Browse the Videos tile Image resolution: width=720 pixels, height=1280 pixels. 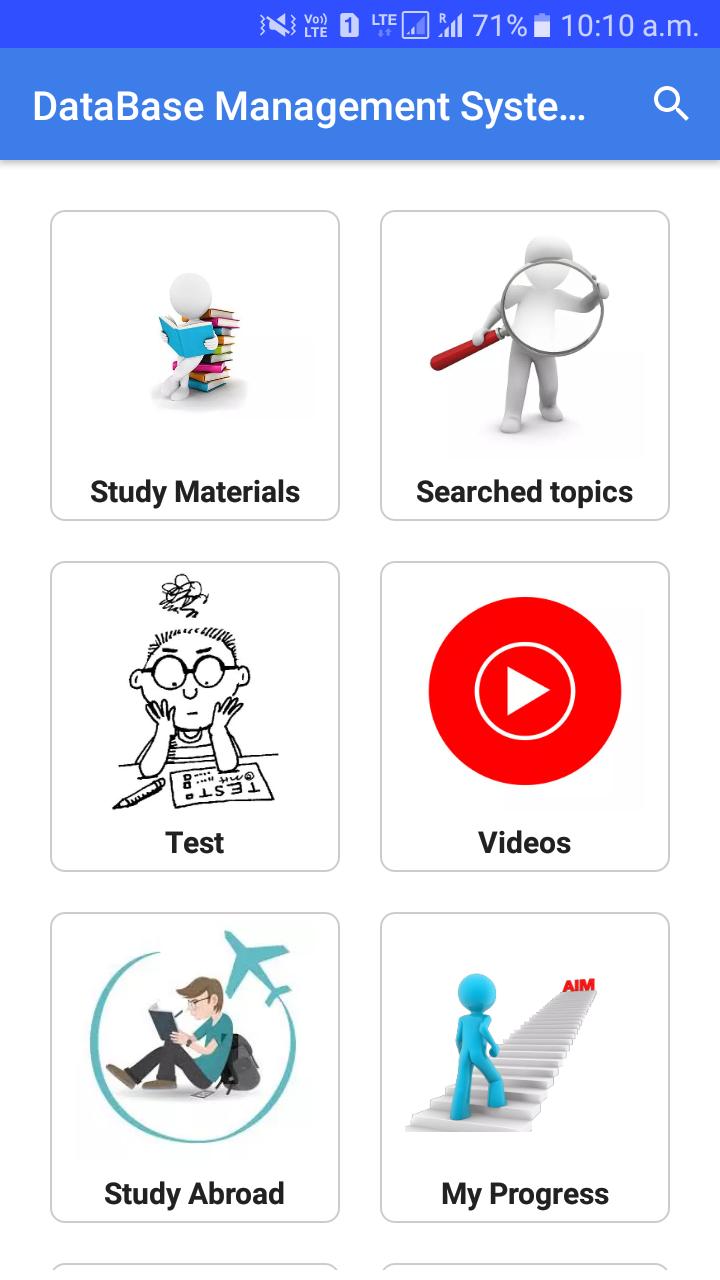[525, 716]
